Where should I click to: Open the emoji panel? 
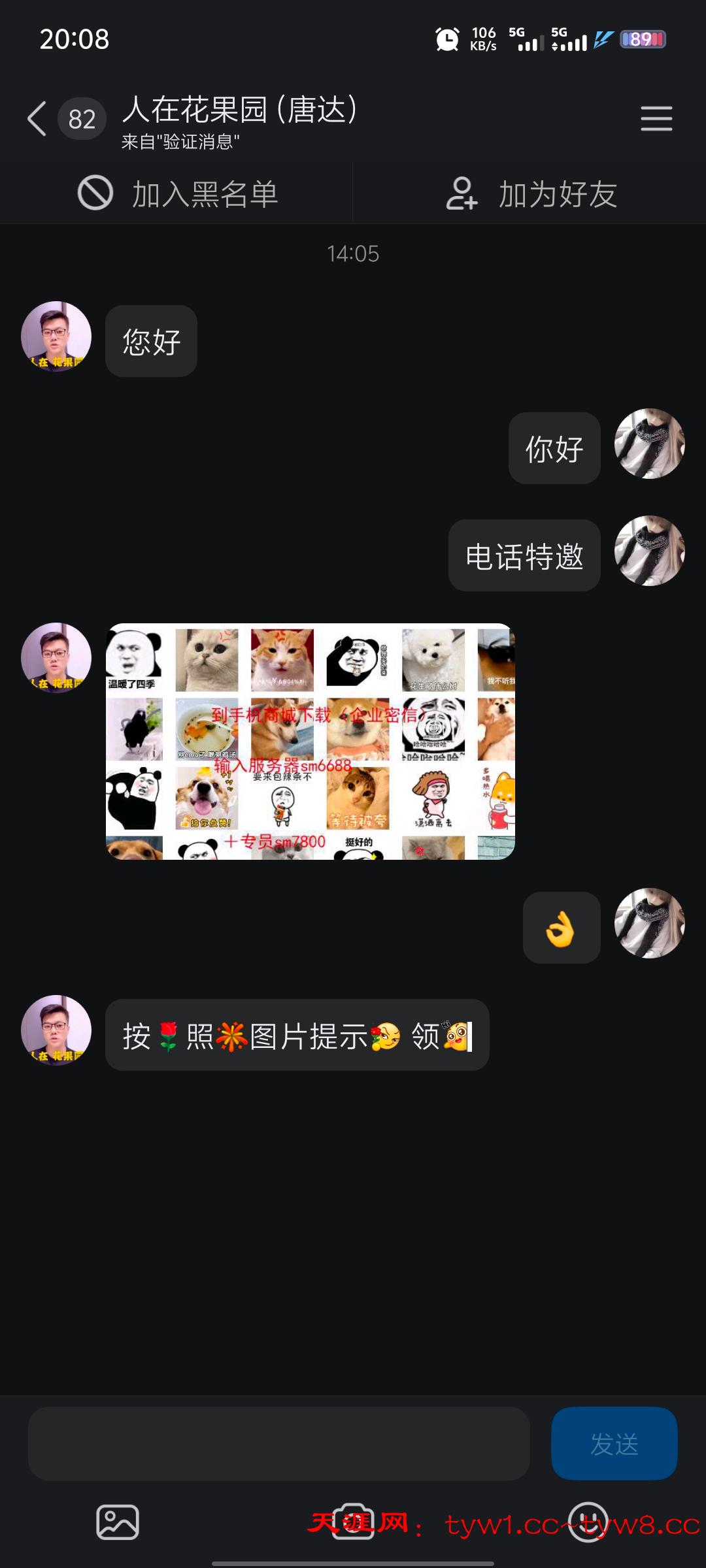point(588,1522)
